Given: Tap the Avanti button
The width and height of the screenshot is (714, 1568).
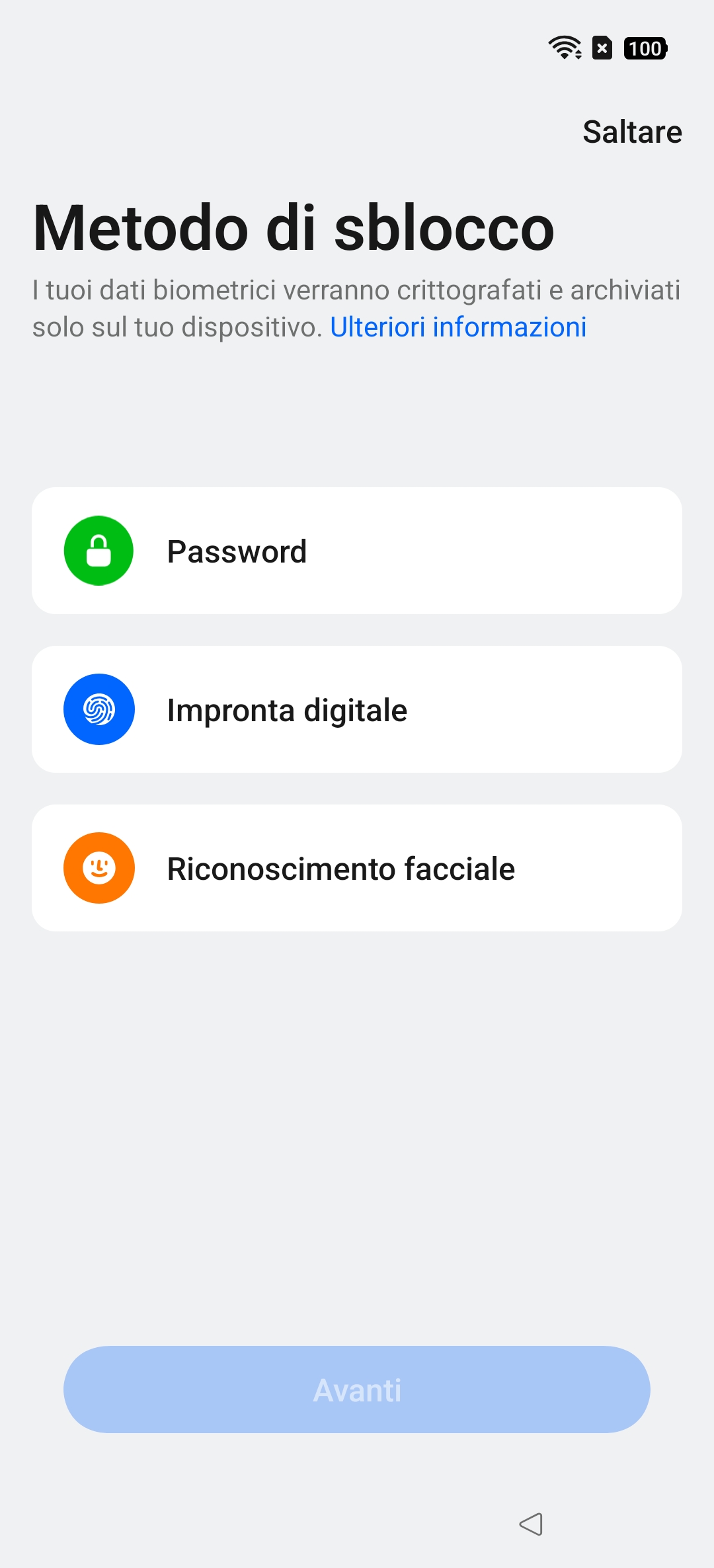Looking at the screenshot, I should [x=357, y=1390].
